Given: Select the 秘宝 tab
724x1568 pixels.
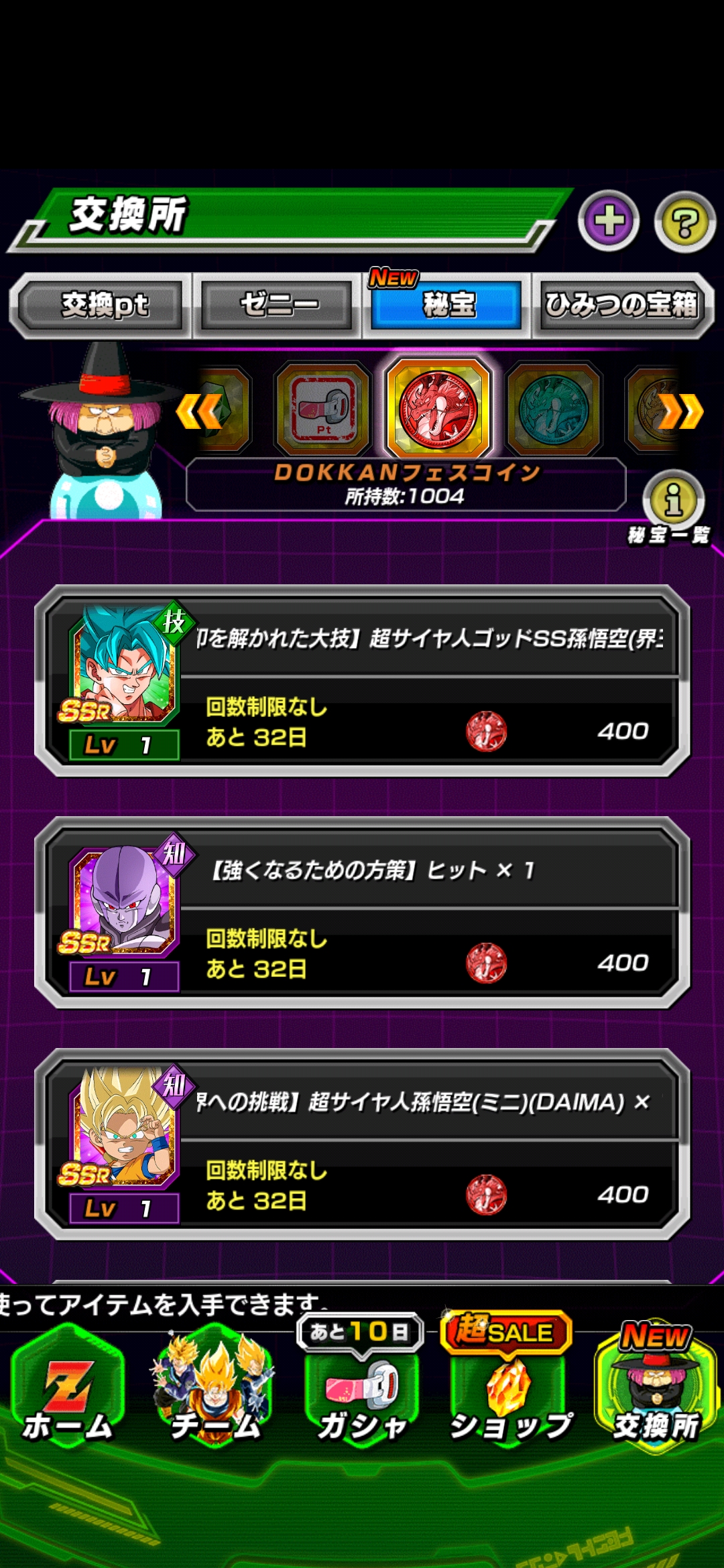Looking at the screenshot, I should point(447,306).
